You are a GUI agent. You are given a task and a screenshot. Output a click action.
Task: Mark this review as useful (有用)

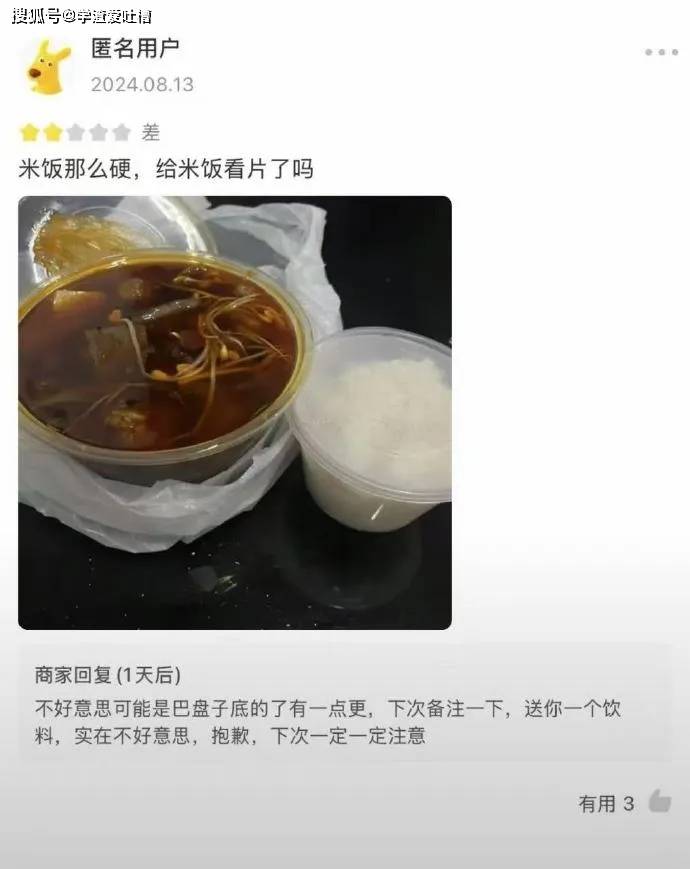click(x=658, y=801)
